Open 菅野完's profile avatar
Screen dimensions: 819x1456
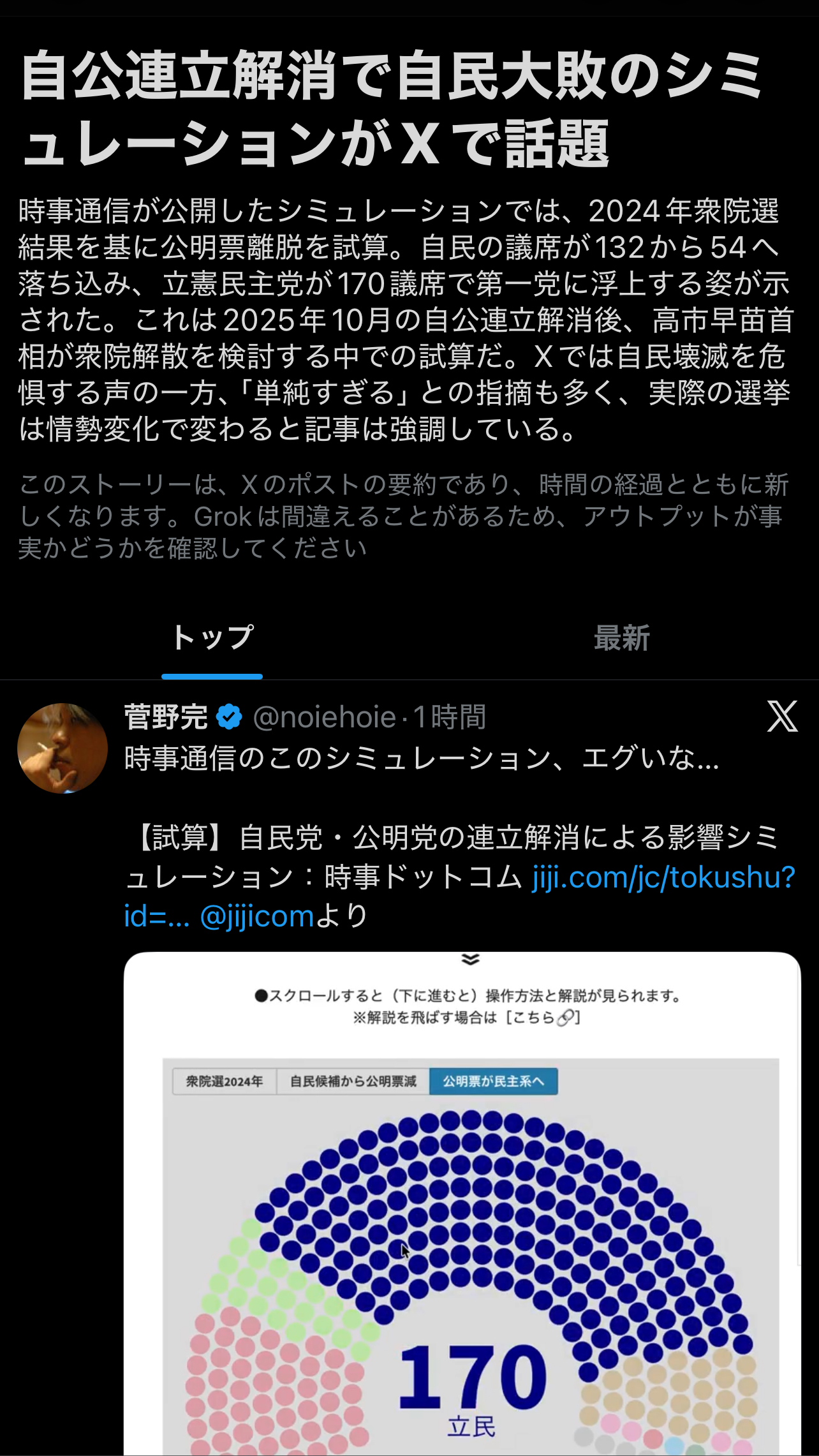(x=63, y=748)
